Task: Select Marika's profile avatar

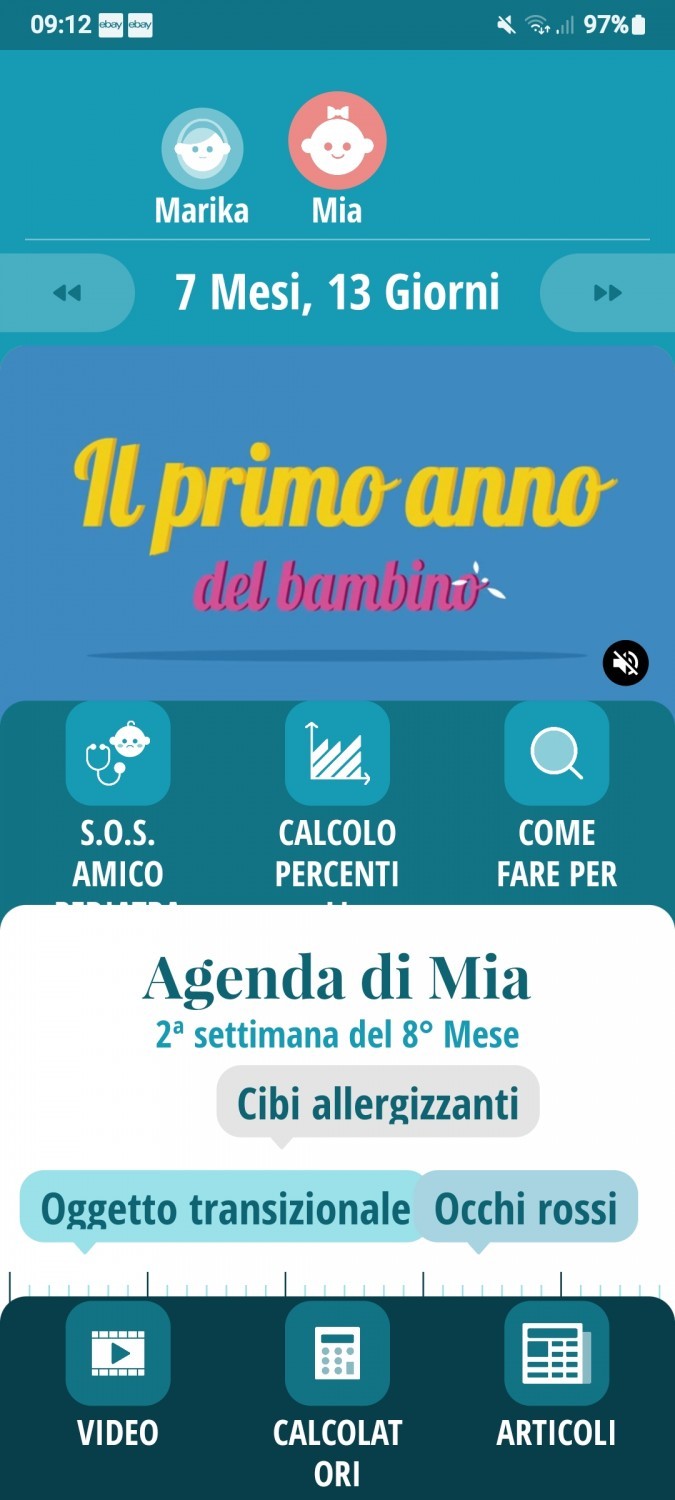Action: (202, 149)
